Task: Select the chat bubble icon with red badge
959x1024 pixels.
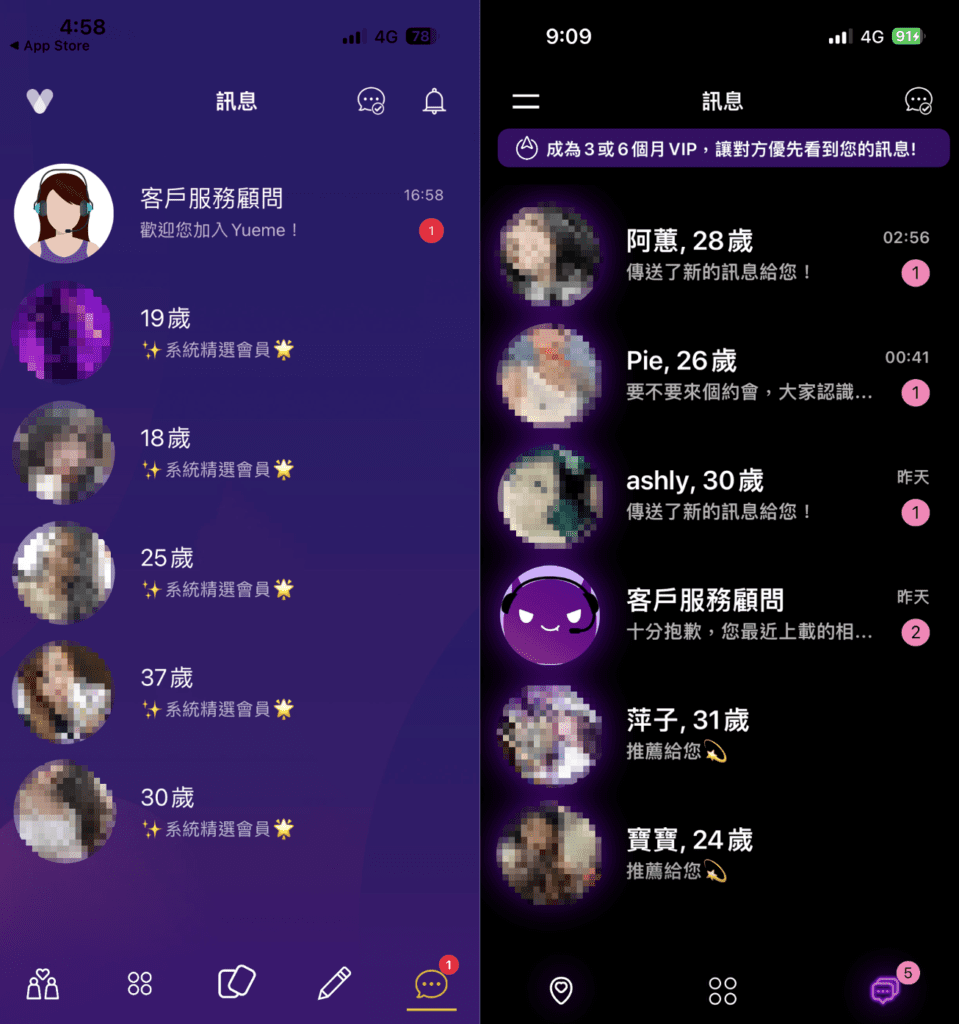Action: tap(430, 986)
